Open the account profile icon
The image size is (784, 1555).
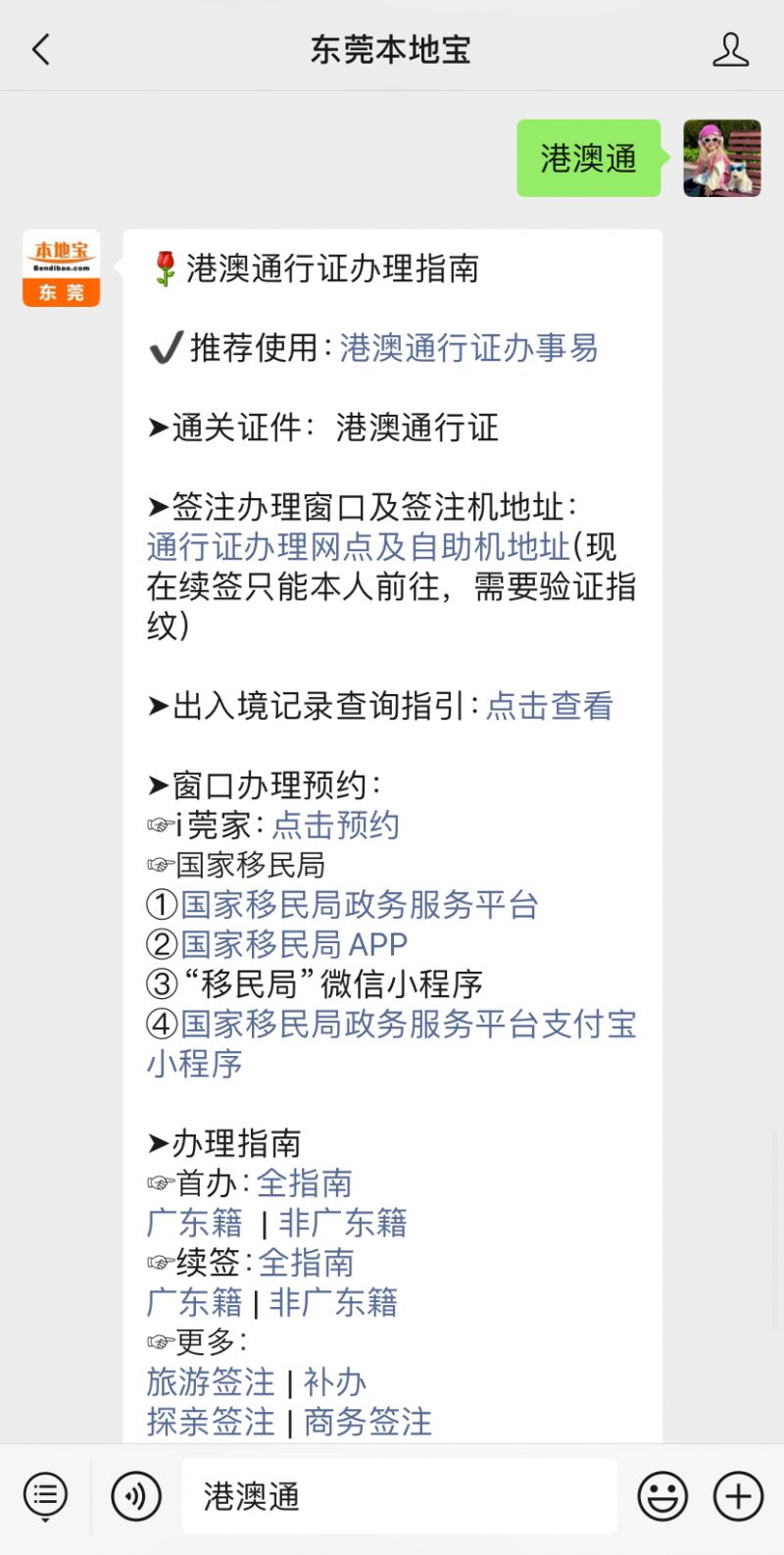tap(730, 49)
